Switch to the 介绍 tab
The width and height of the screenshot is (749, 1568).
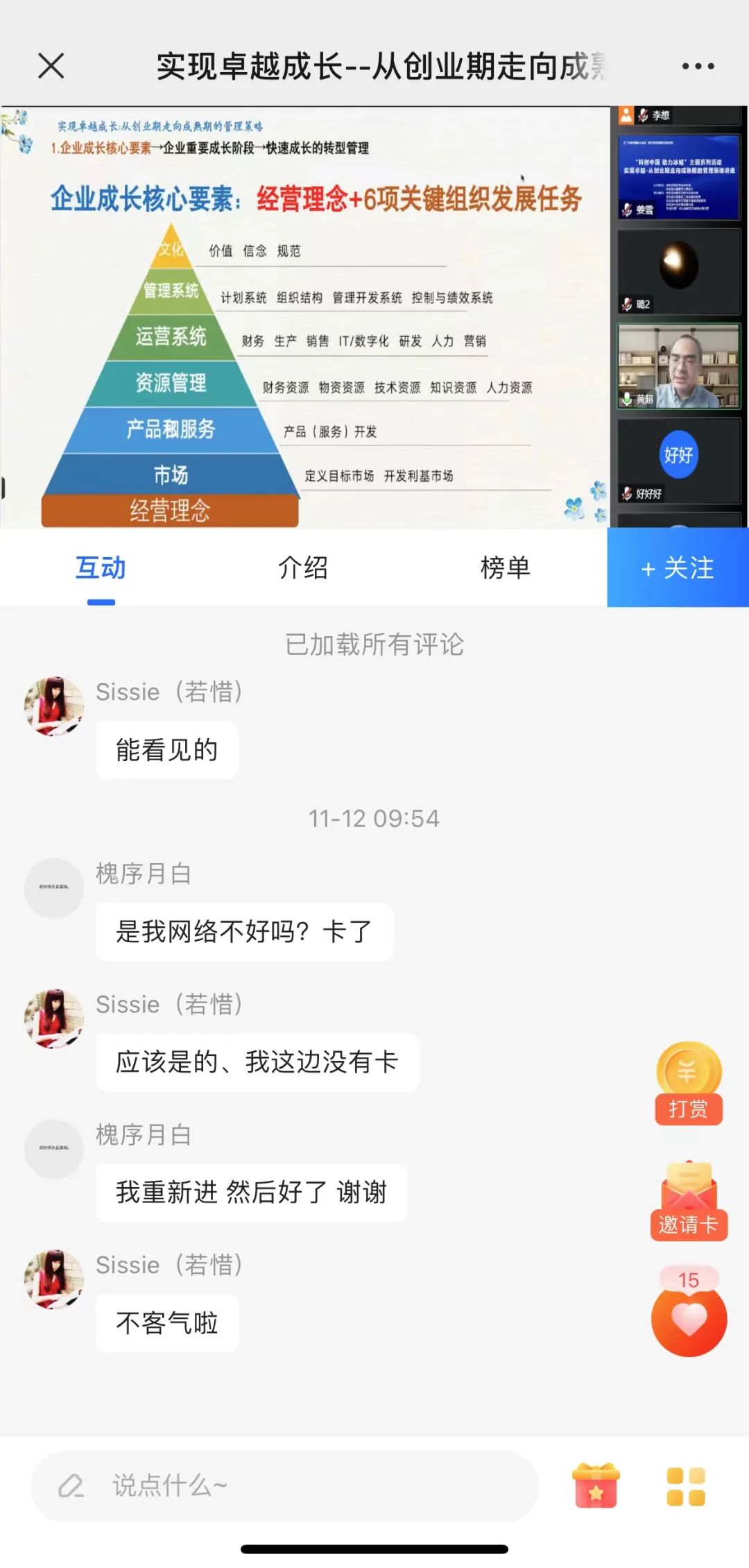[x=301, y=568]
